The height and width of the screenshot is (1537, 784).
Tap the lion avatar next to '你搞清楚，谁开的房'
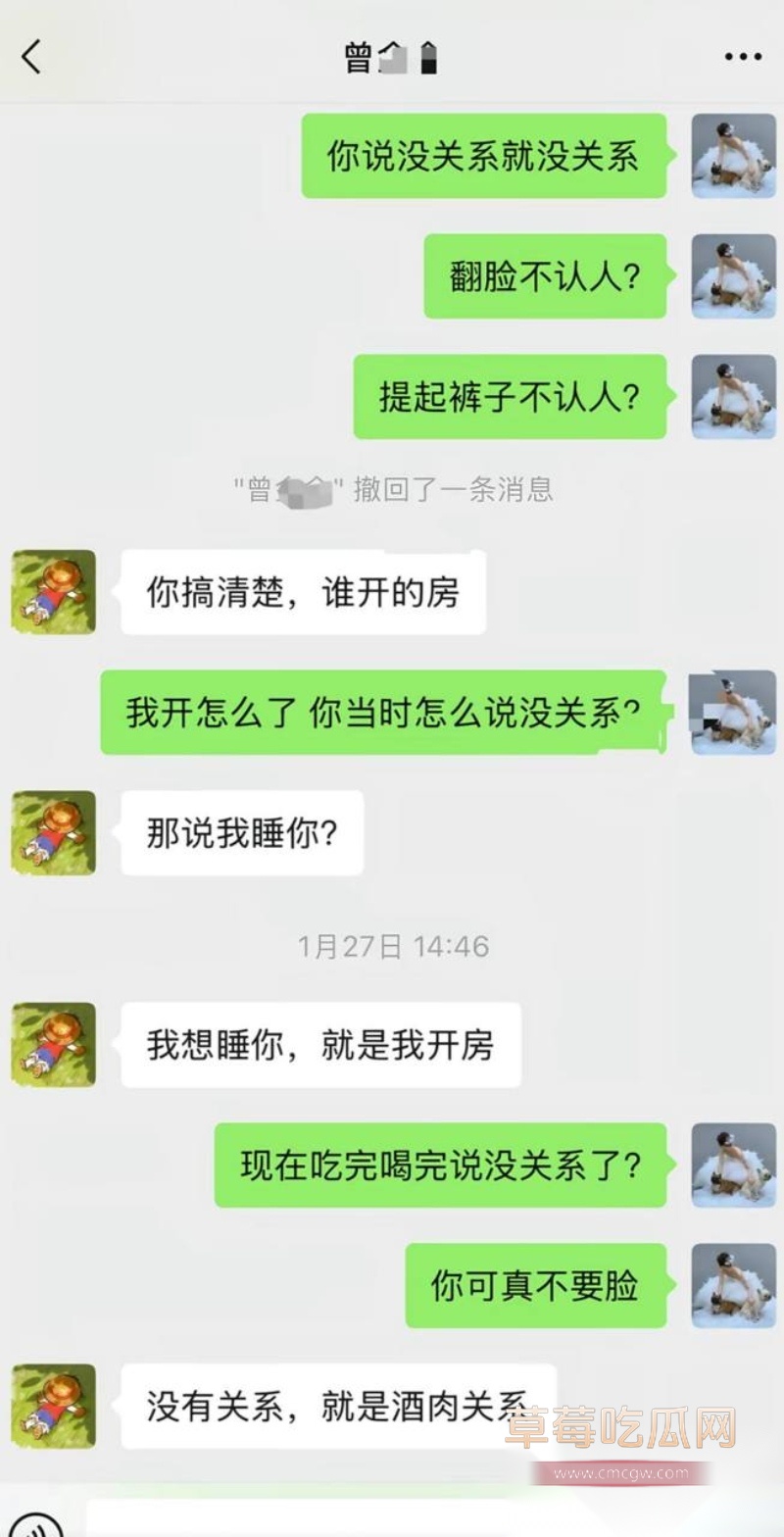point(52,593)
